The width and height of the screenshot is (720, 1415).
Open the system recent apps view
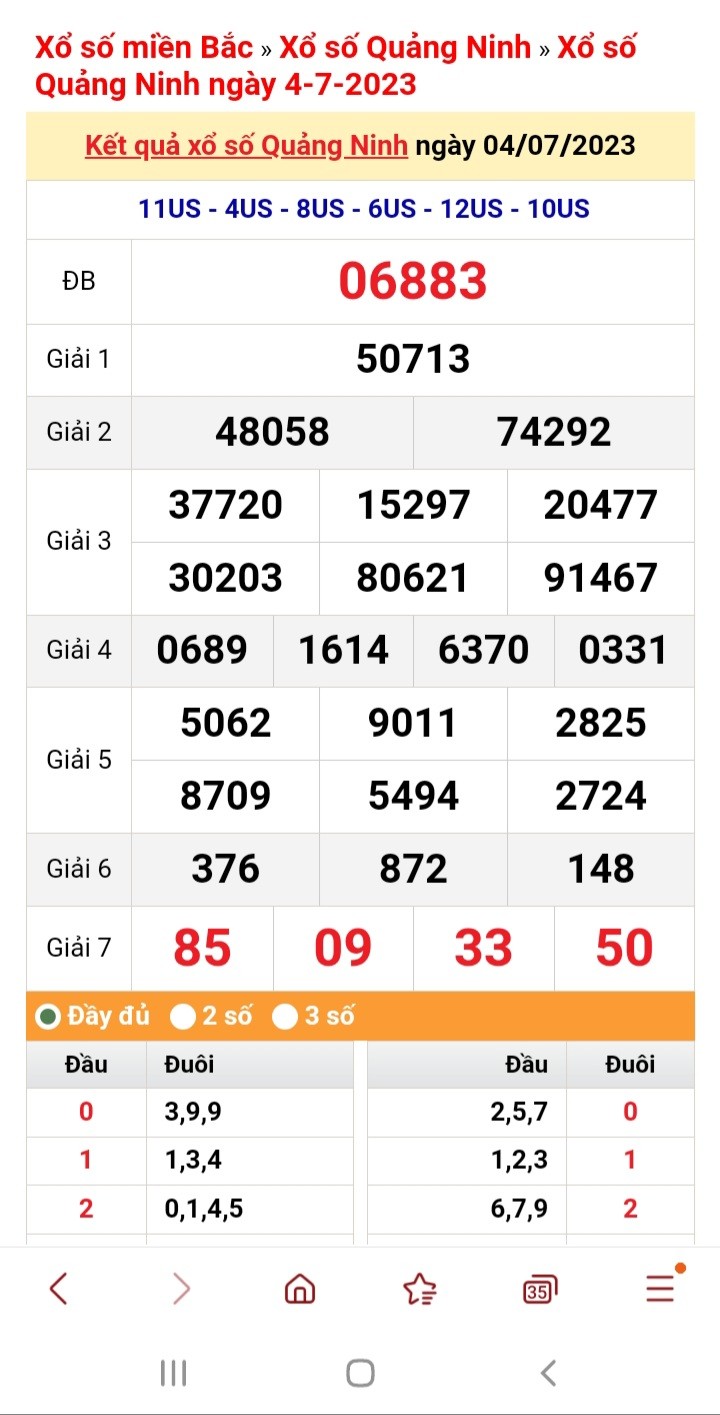pos(174,1373)
